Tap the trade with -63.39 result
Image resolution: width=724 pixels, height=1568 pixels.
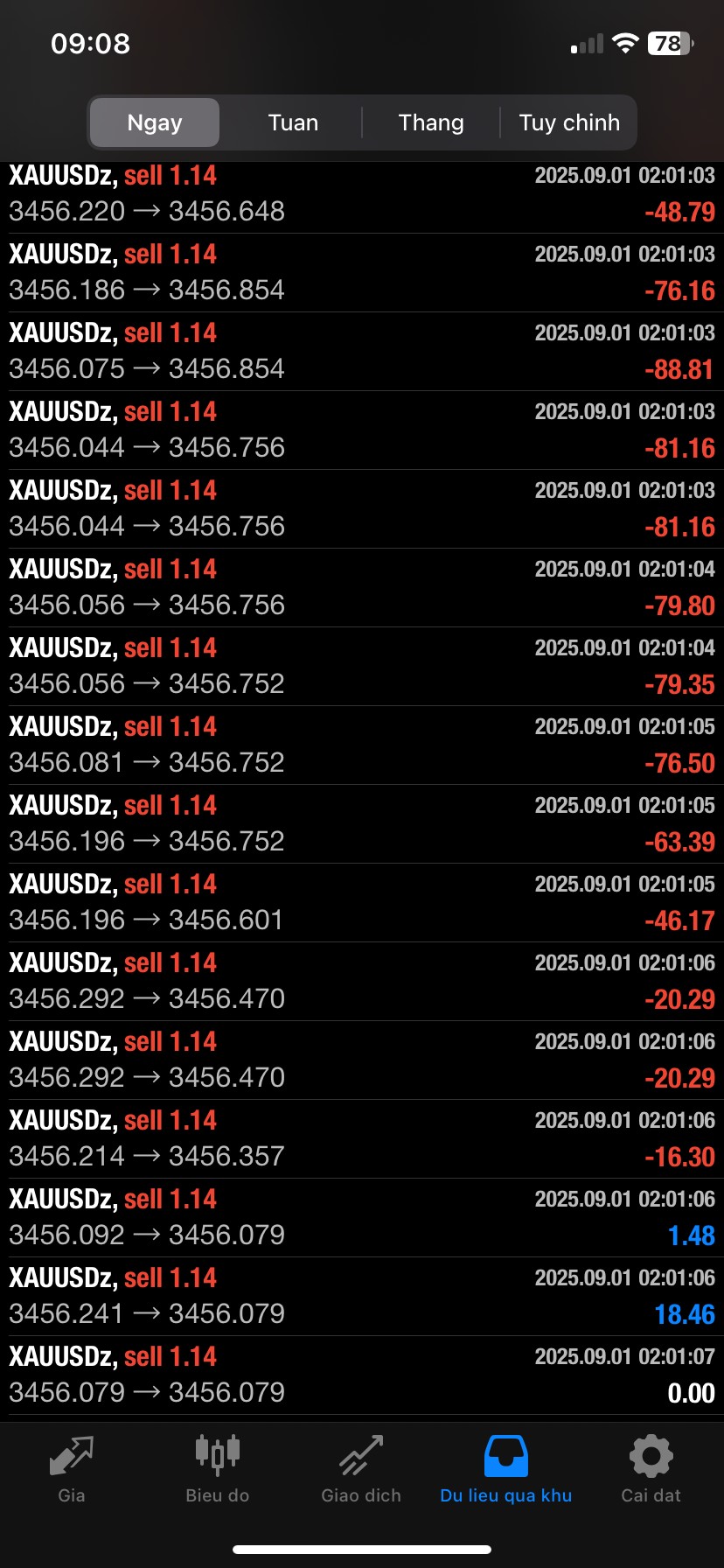pos(362,824)
